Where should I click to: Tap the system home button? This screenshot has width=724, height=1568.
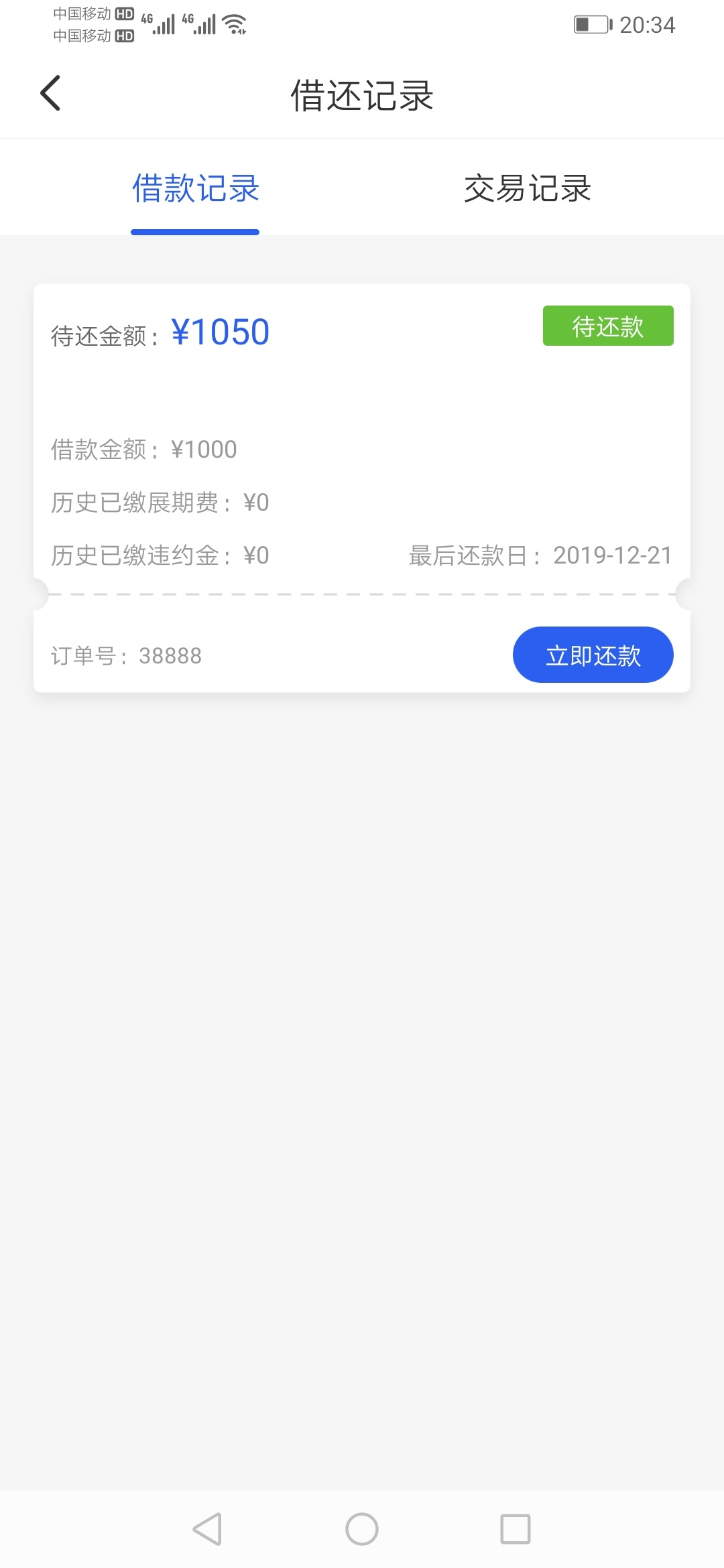(362, 1529)
